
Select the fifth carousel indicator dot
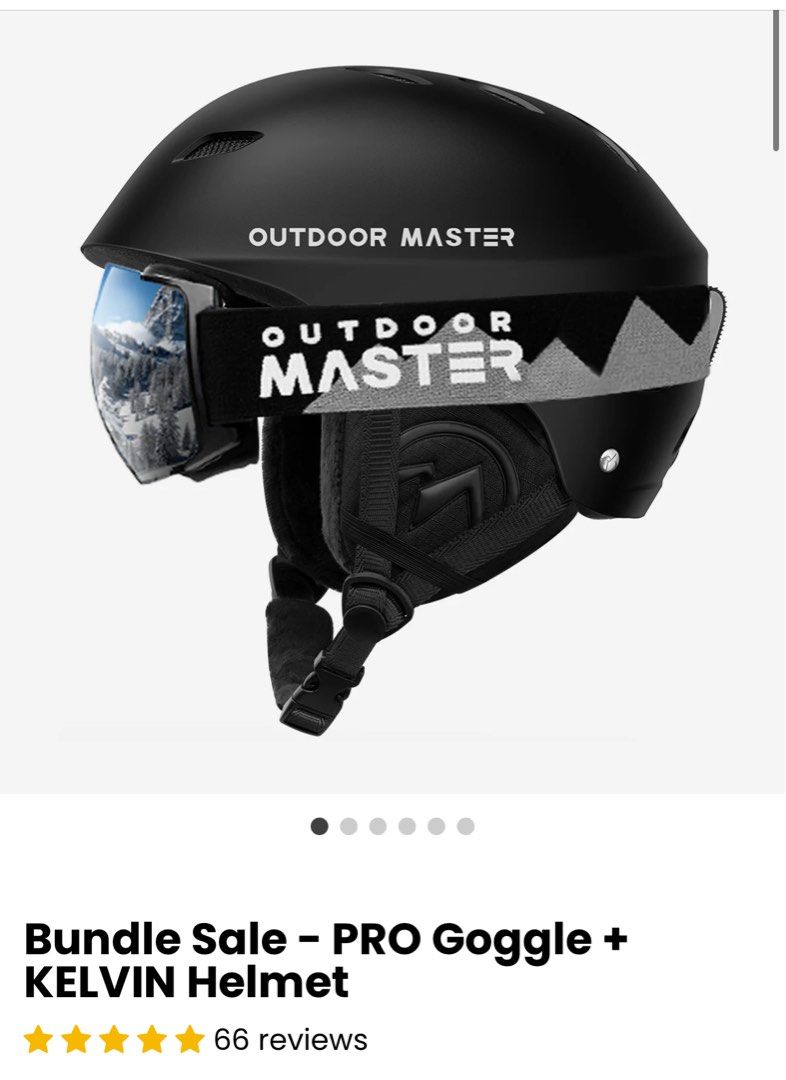pyautogui.click(x=434, y=826)
